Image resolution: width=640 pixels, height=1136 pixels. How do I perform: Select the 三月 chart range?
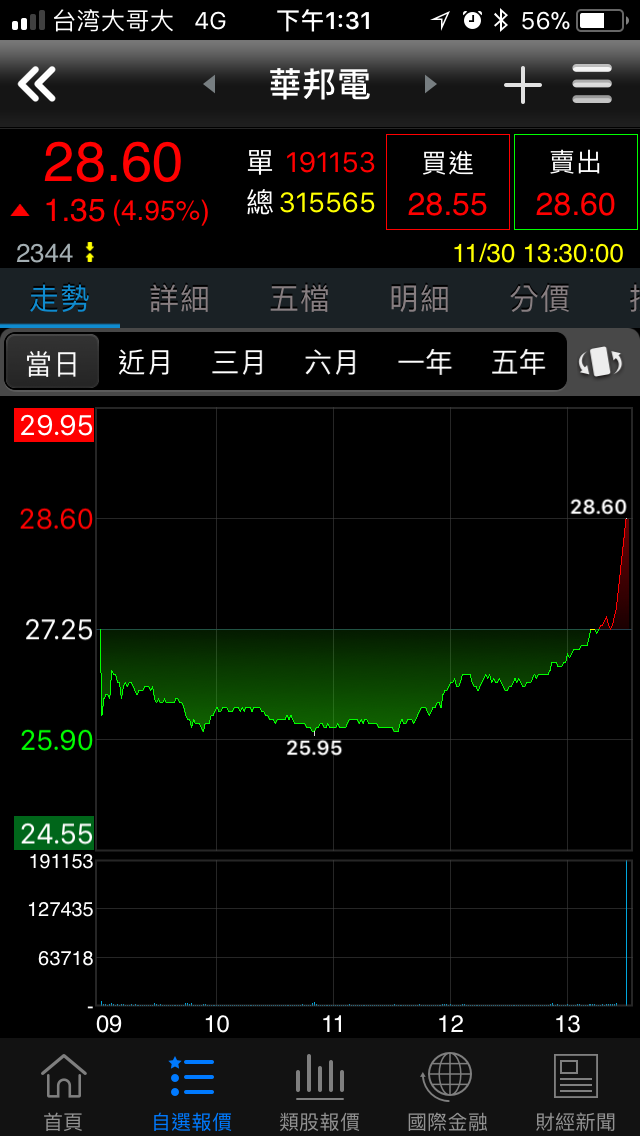tap(238, 362)
